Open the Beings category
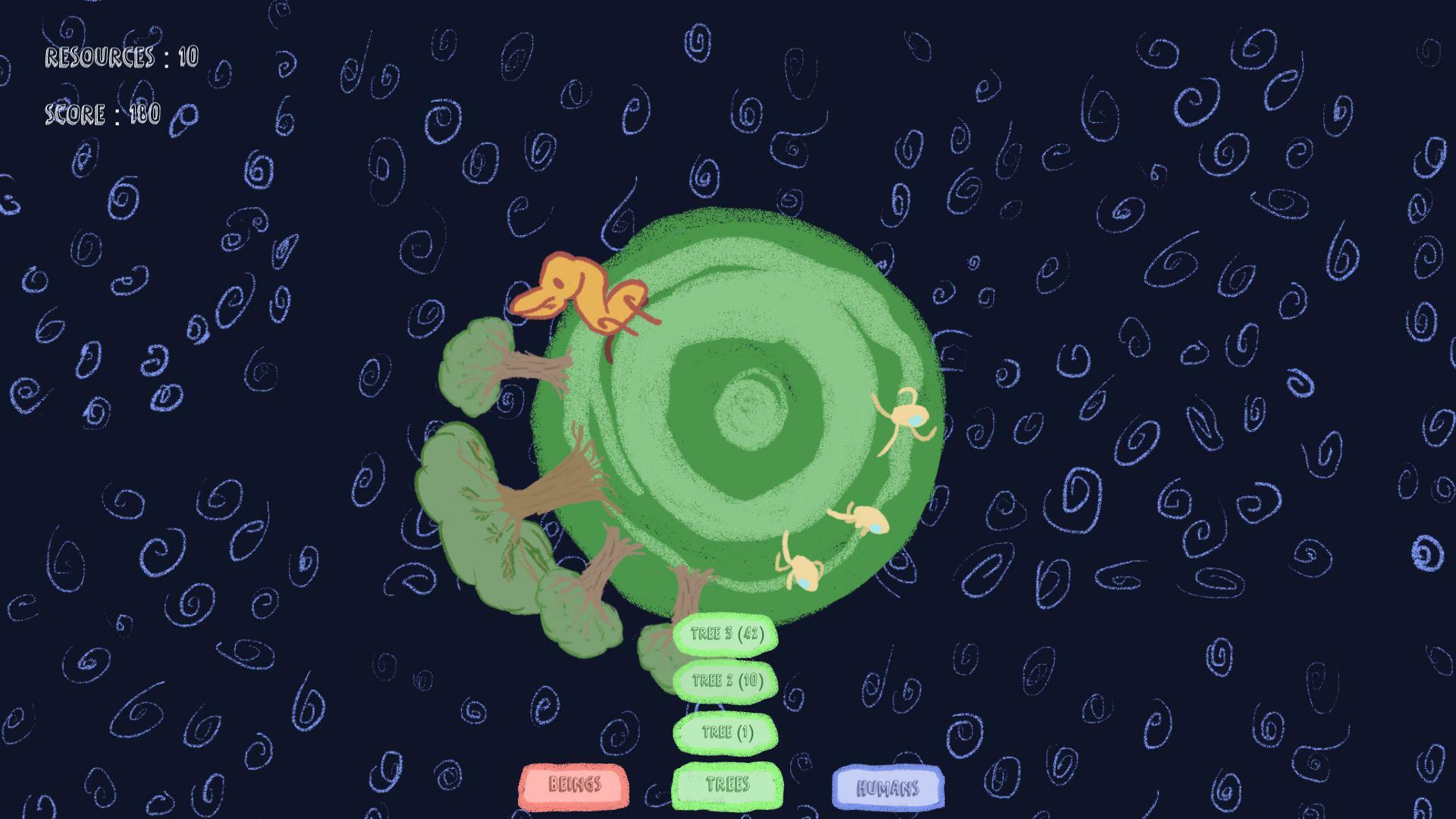This screenshot has height=819, width=1456. pos(574,785)
